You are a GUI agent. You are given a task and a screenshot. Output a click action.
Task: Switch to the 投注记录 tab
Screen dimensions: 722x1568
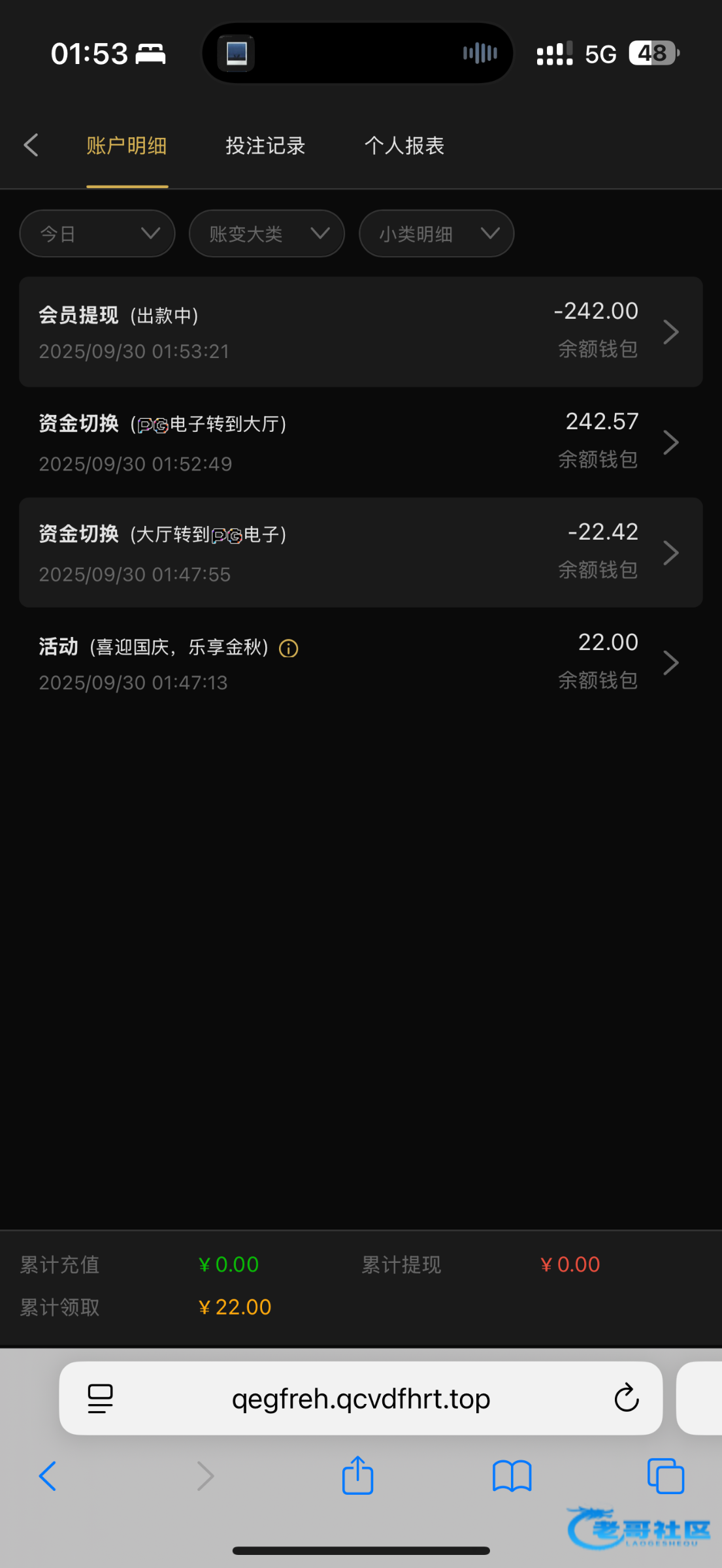coord(265,145)
